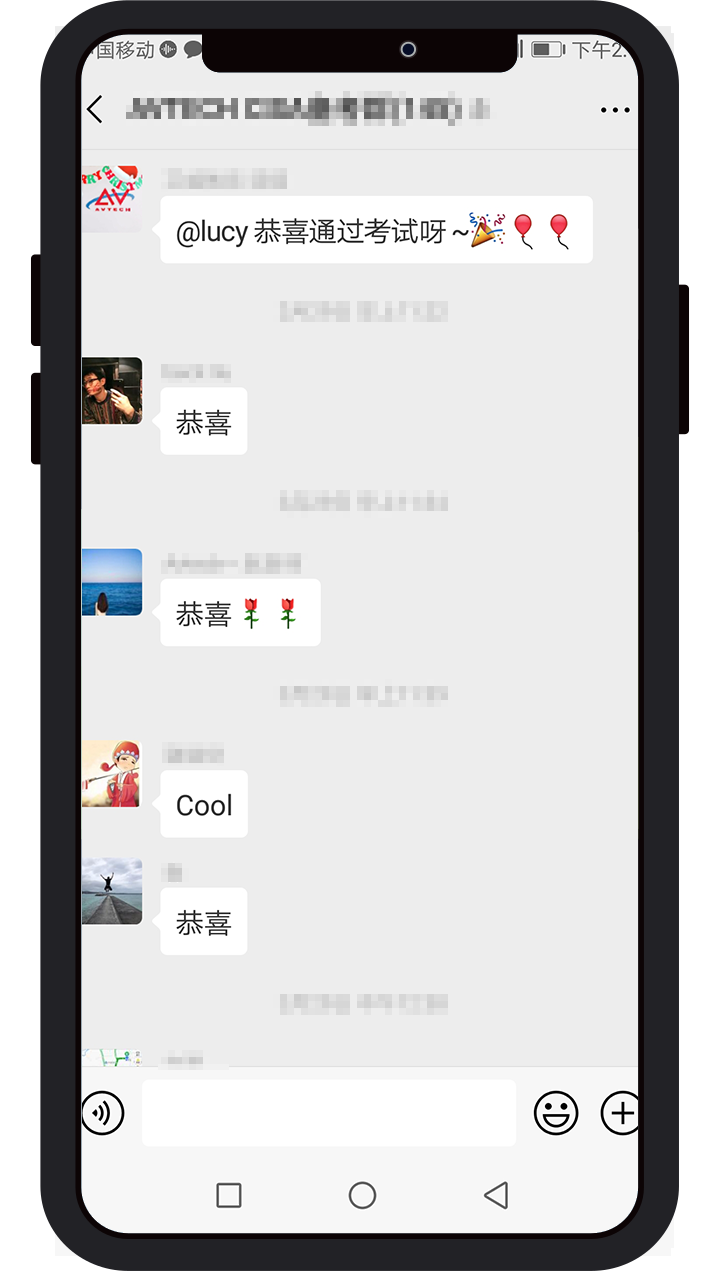View profile of the jumping-on-pier avatar
The width and height of the screenshot is (720, 1280).
pyautogui.click(x=112, y=891)
